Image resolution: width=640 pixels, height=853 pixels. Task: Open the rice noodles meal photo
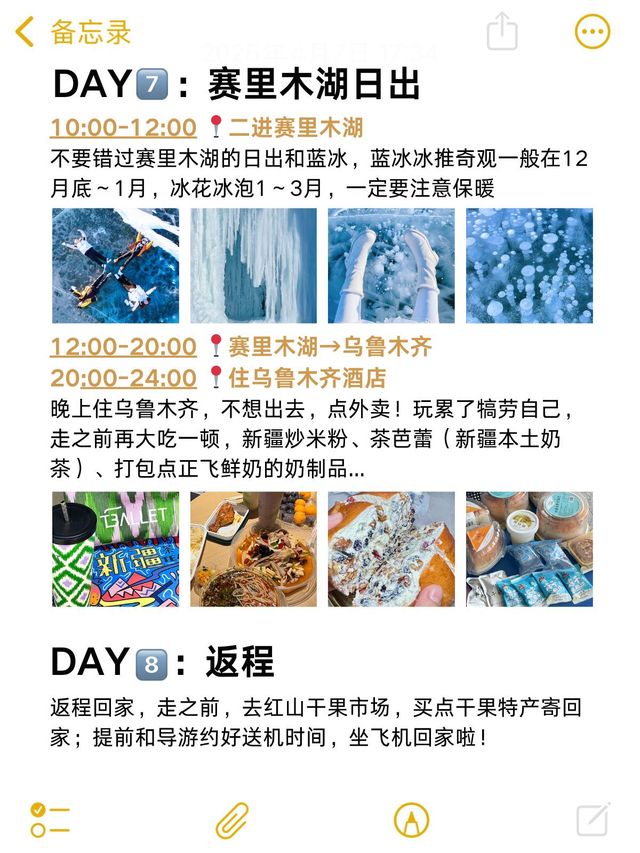click(254, 549)
